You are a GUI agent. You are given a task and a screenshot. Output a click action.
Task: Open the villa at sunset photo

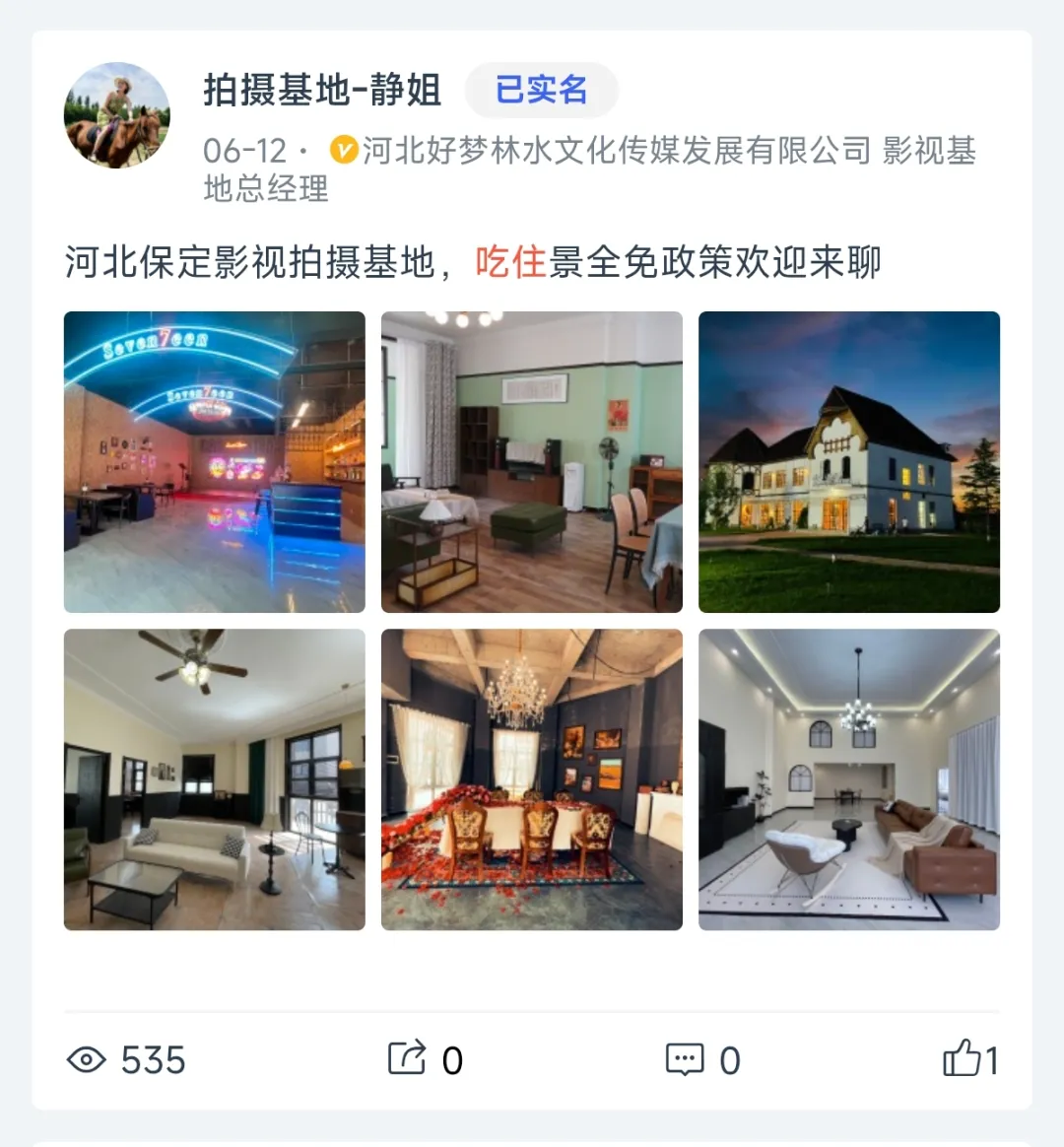(848, 461)
